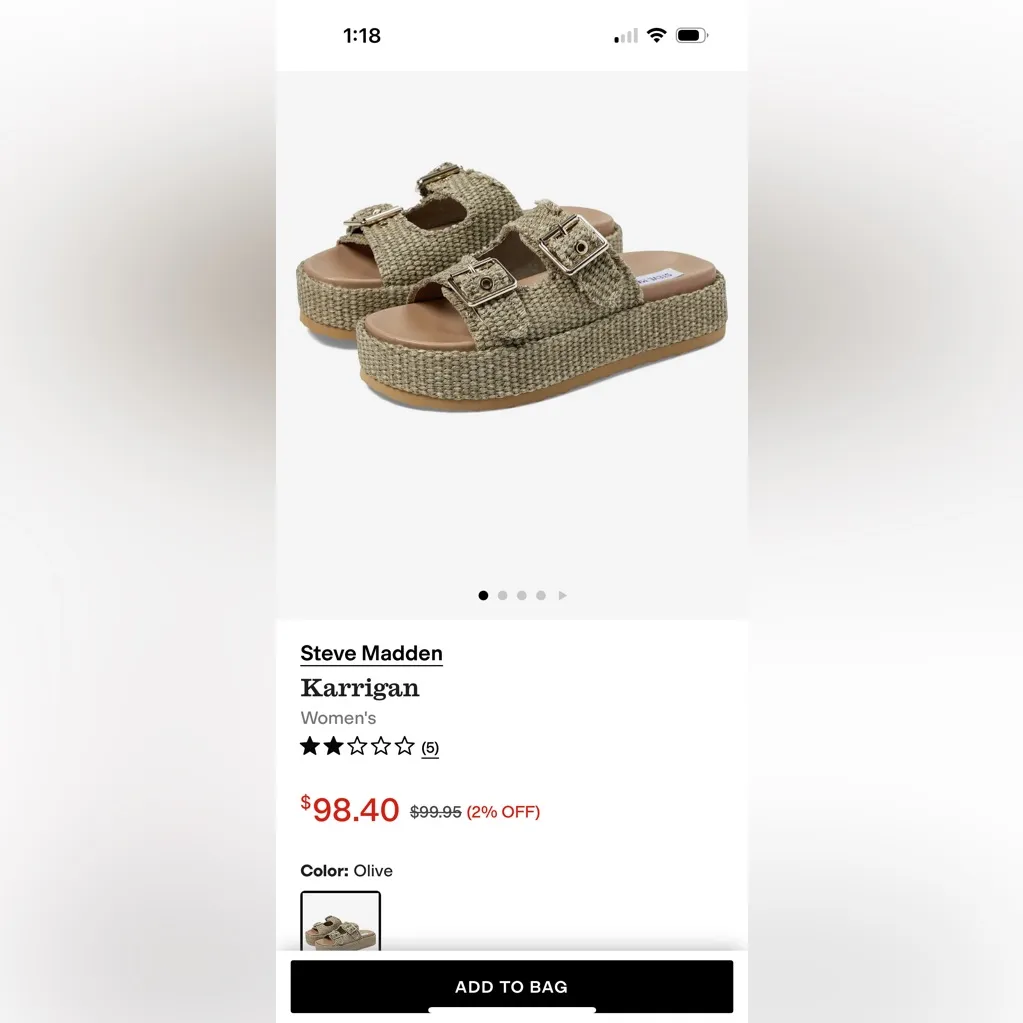Select the Olive color swatch
1023x1023 pixels.
pyautogui.click(x=340, y=921)
